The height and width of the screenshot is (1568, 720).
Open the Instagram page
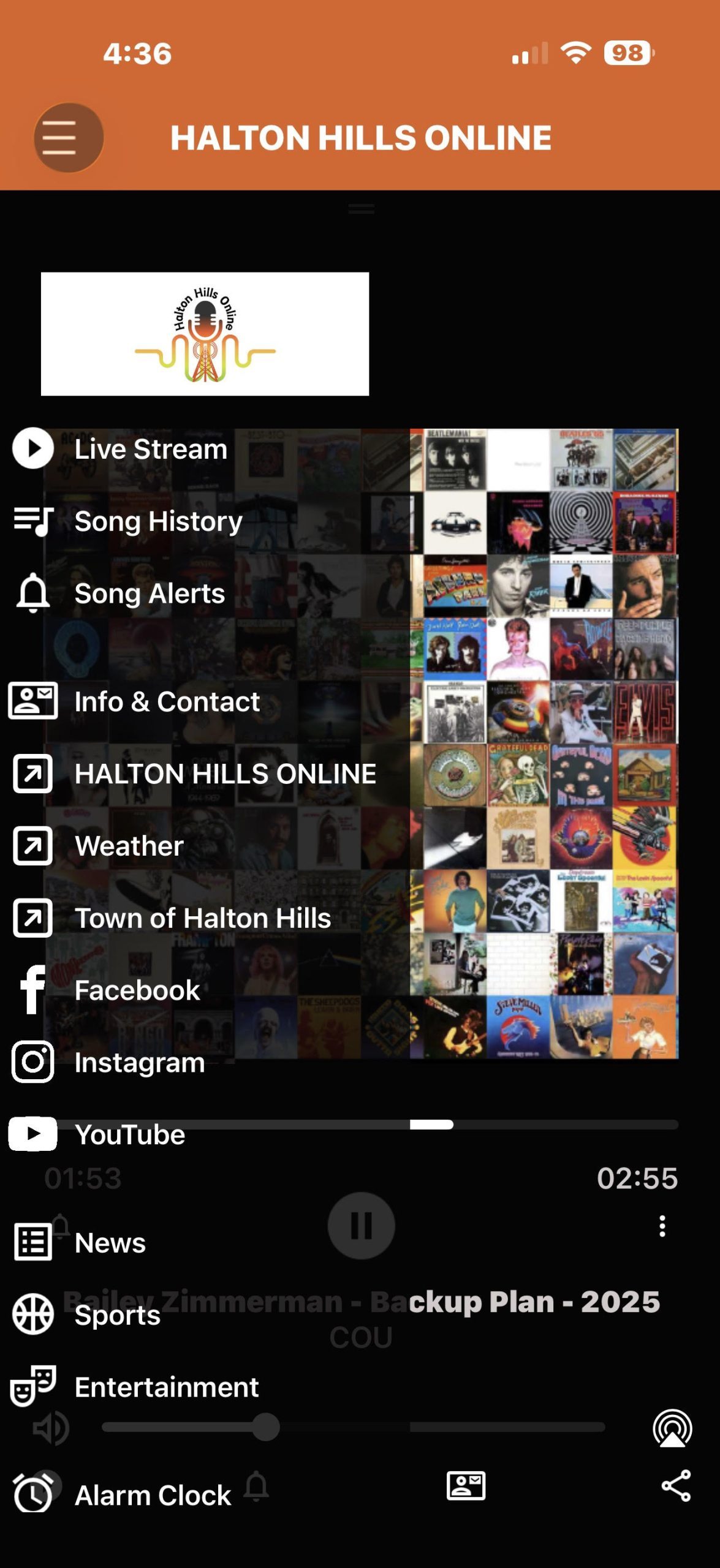[139, 1063]
